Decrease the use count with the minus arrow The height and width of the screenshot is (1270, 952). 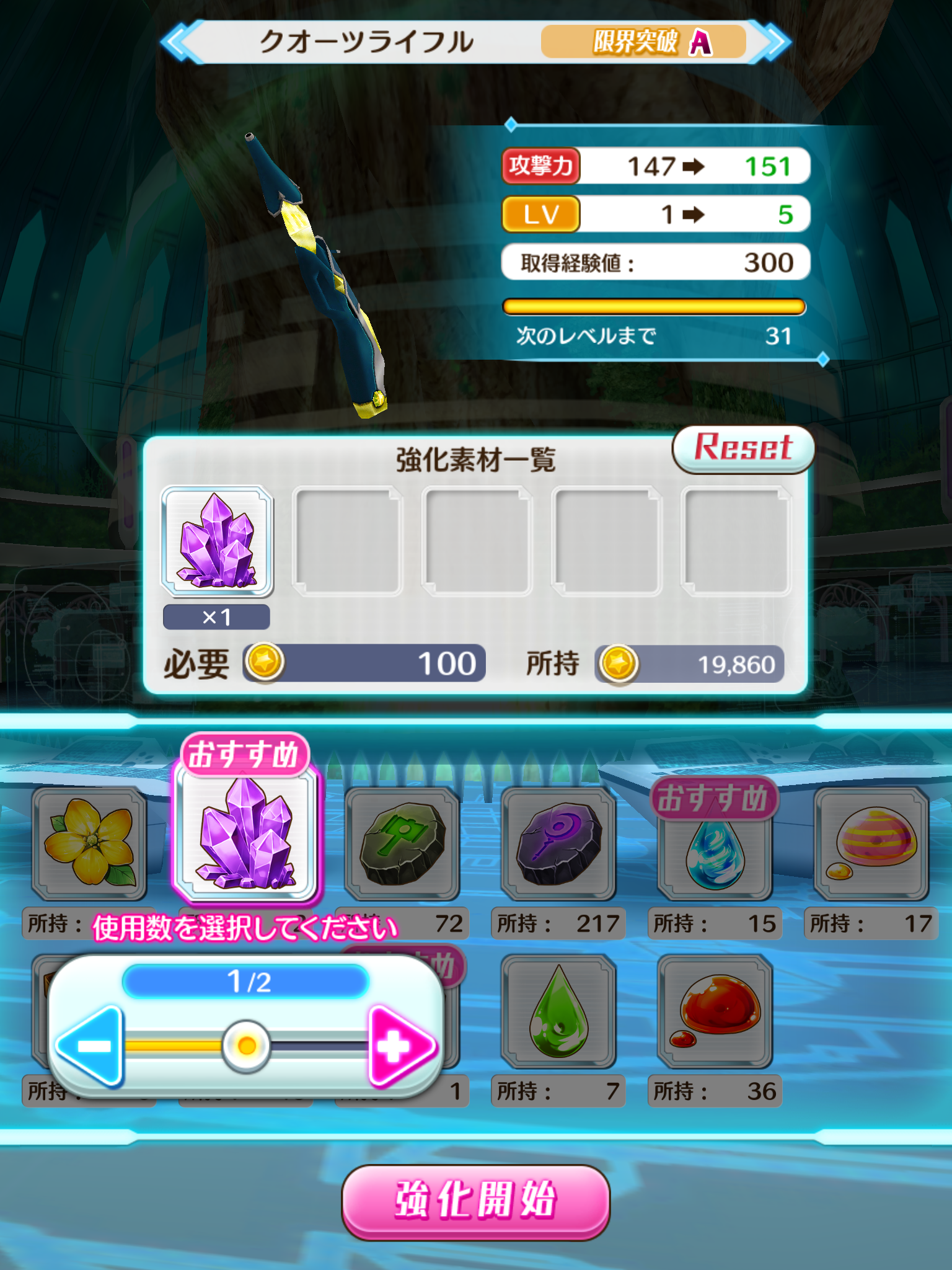pyautogui.click(x=91, y=1047)
